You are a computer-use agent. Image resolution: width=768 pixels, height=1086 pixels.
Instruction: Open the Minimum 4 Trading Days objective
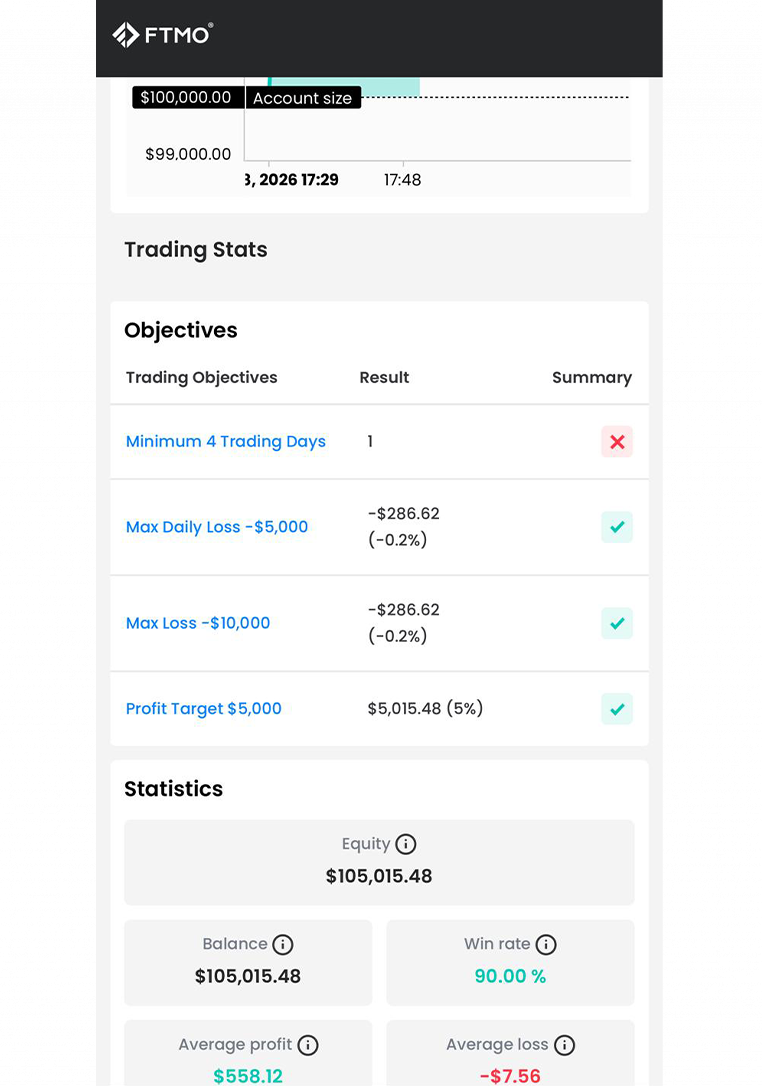point(226,442)
